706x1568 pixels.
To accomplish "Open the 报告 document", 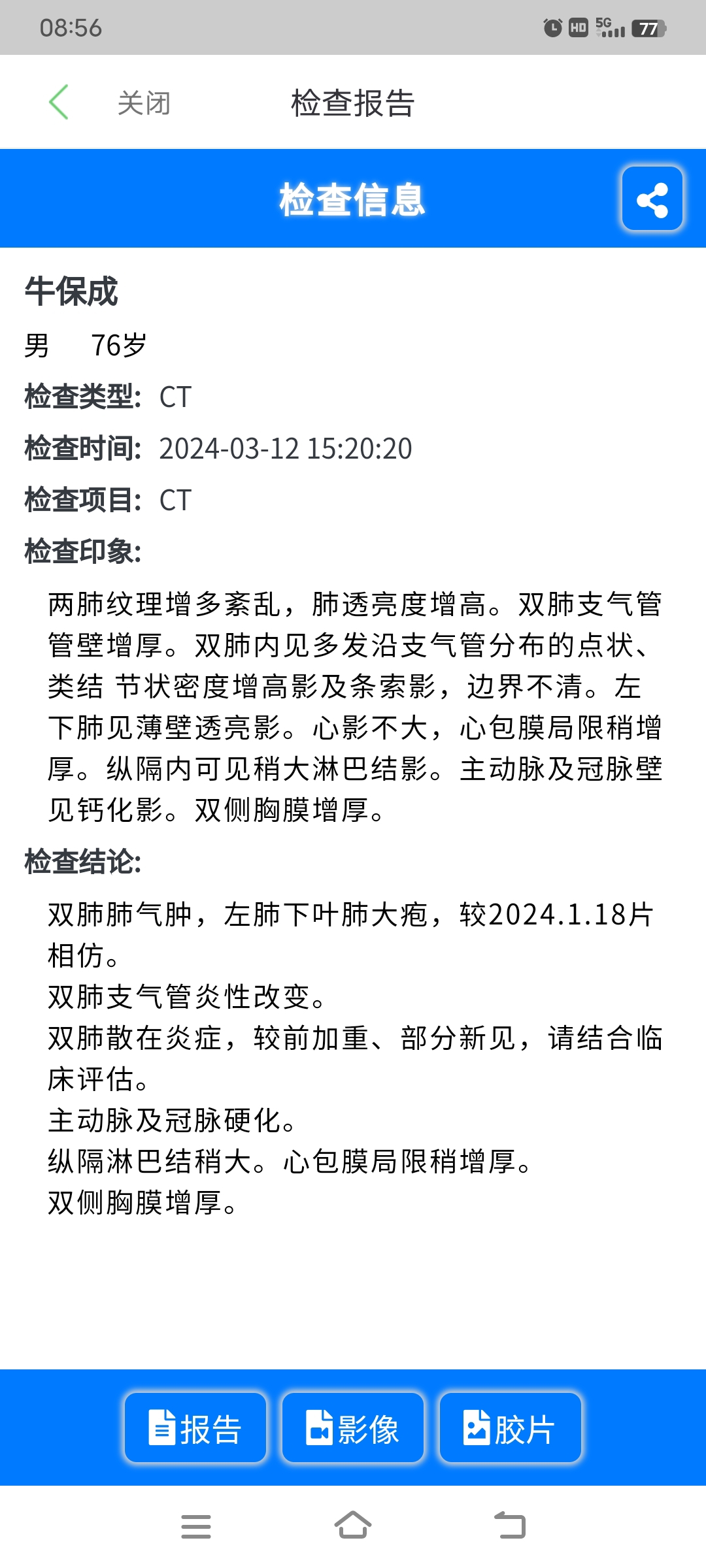I will click(195, 1428).
